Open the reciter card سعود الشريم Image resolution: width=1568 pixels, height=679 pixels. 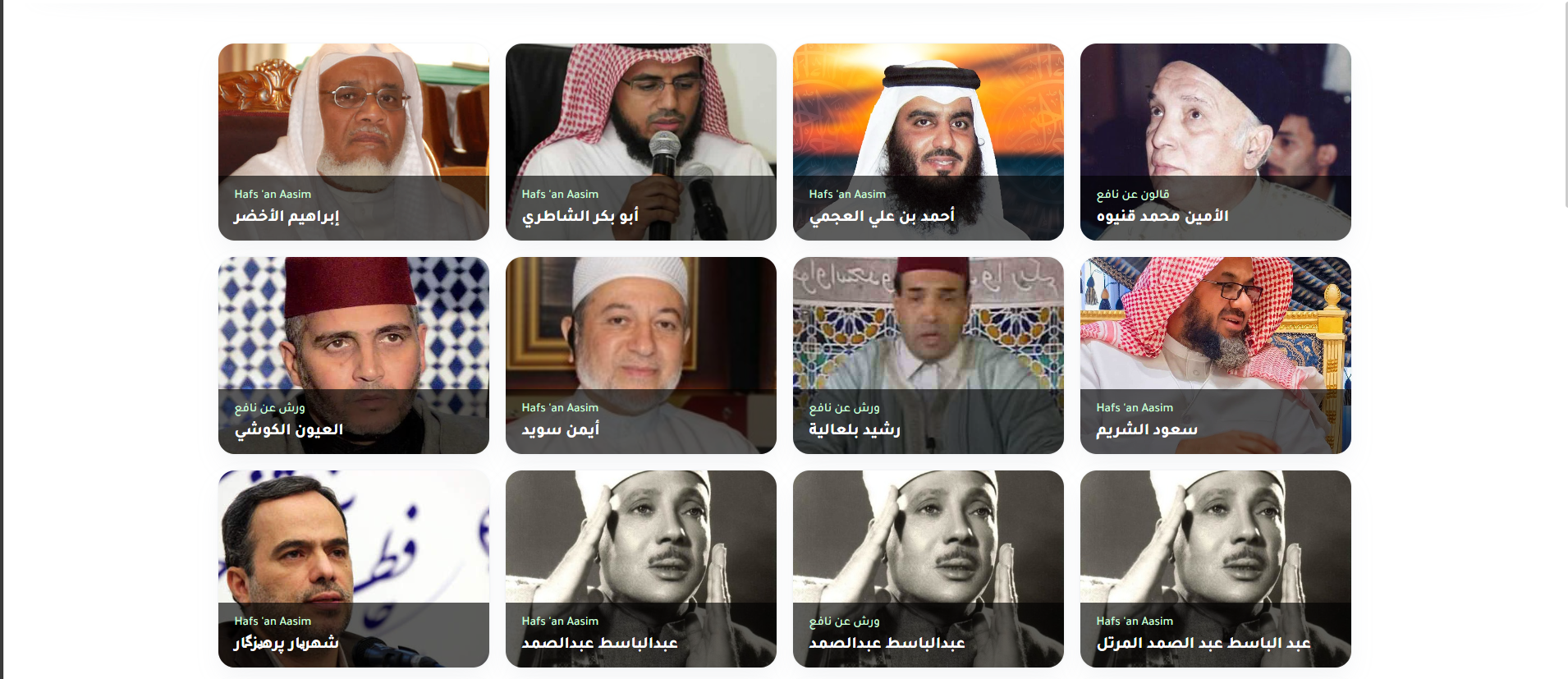tap(1215, 356)
